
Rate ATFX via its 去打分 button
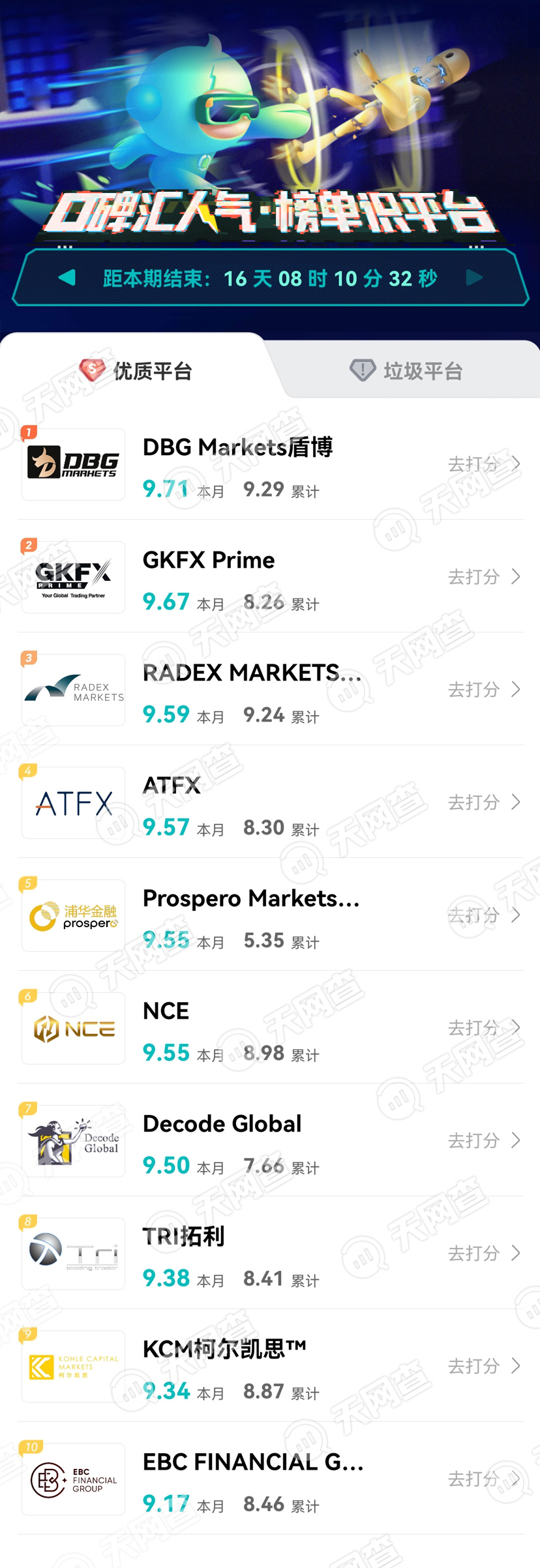pyautogui.click(x=483, y=802)
